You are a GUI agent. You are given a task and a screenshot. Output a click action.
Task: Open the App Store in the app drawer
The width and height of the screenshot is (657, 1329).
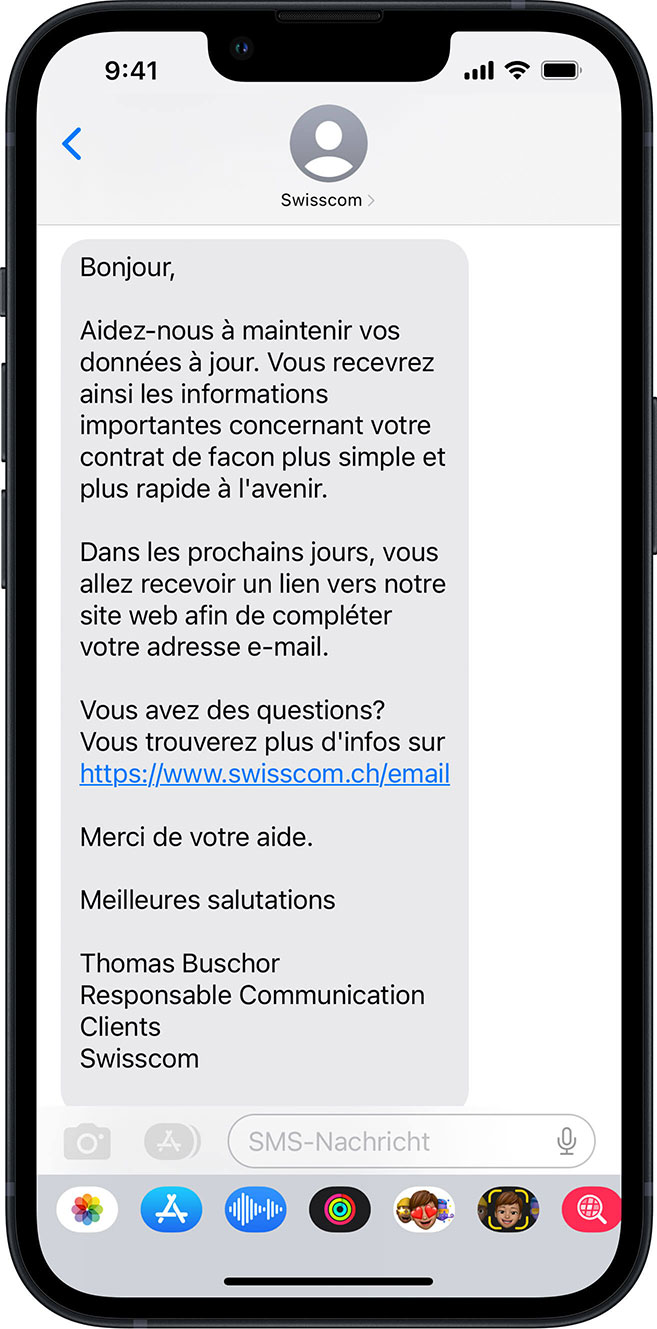click(172, 1211)
